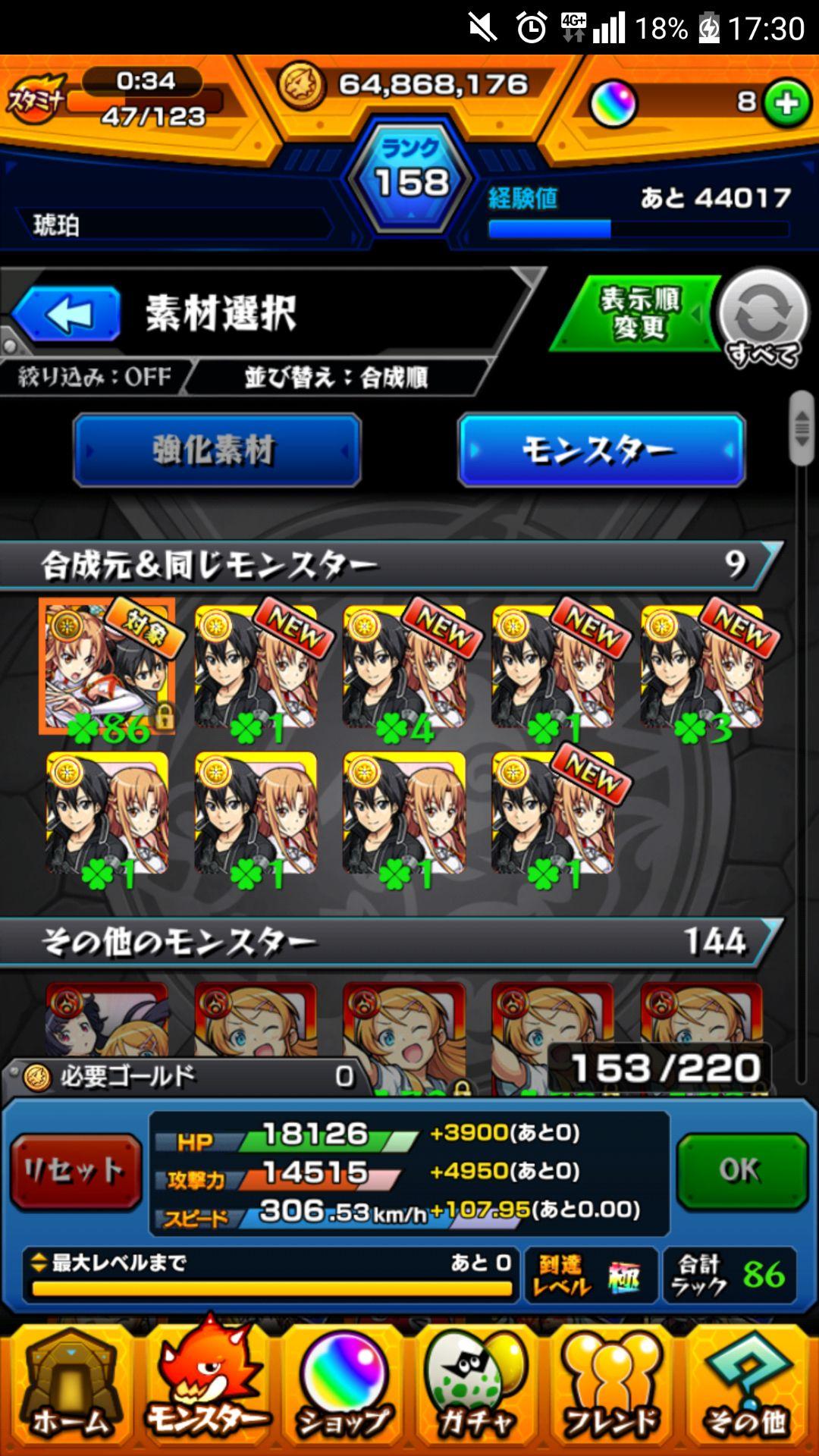Viewport: 819px width, 1456px height.
Task: Switch to the モンスター tab
Action: [x=601, y=450]
